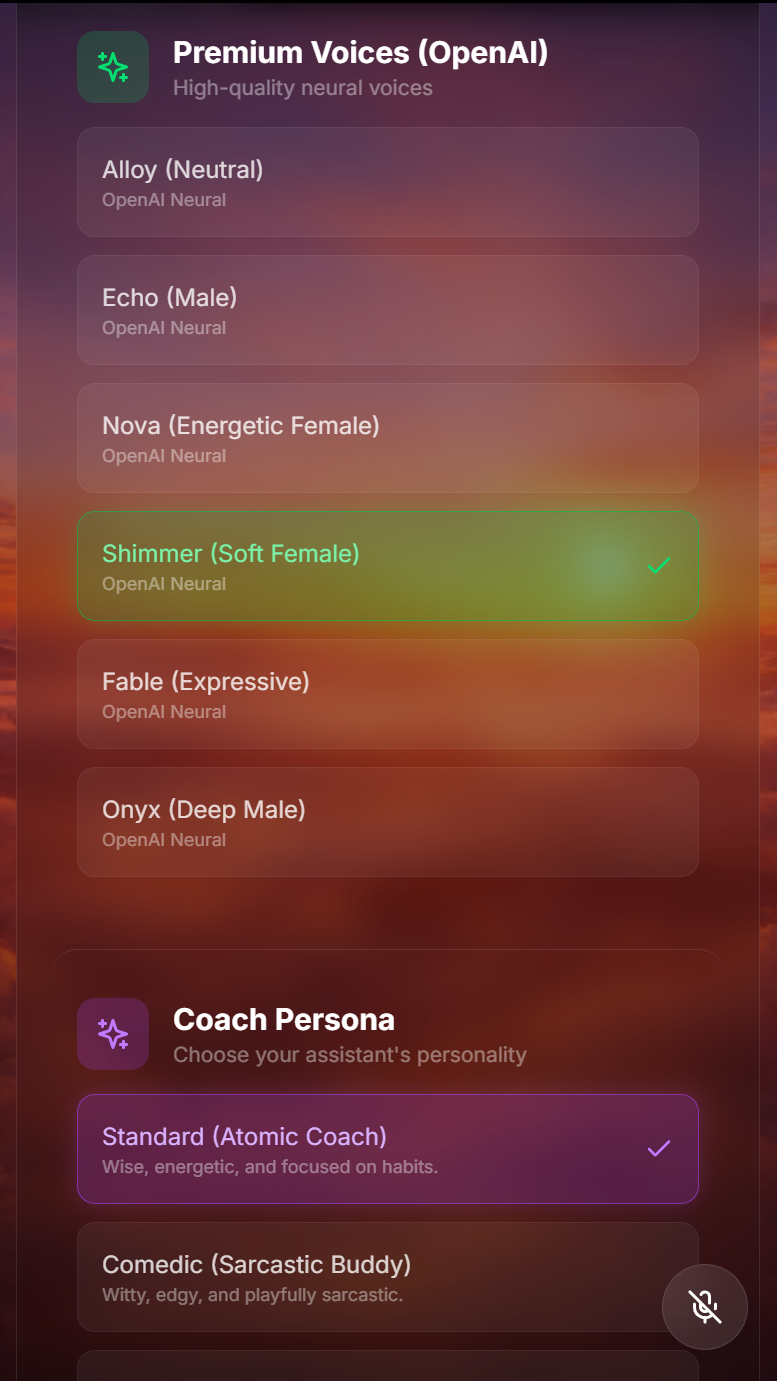Screen dimensions: 777x1381
Task: Choose the Nova (Energetic Female) voice
Action: tap(388, 438)
